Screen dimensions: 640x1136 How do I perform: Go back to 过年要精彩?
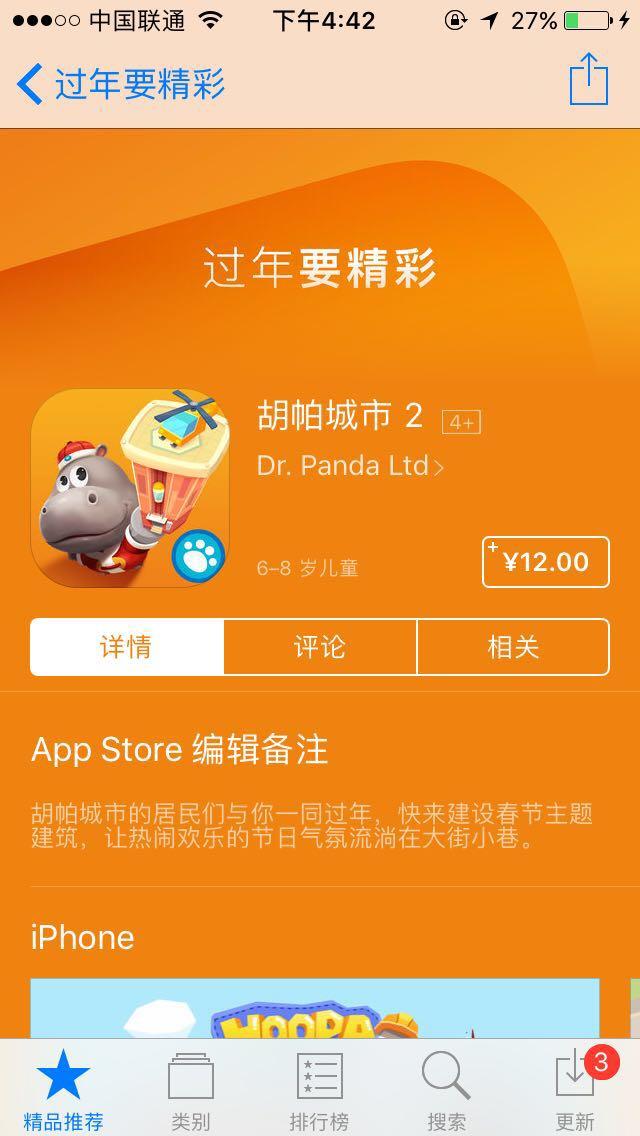point(120,84)
